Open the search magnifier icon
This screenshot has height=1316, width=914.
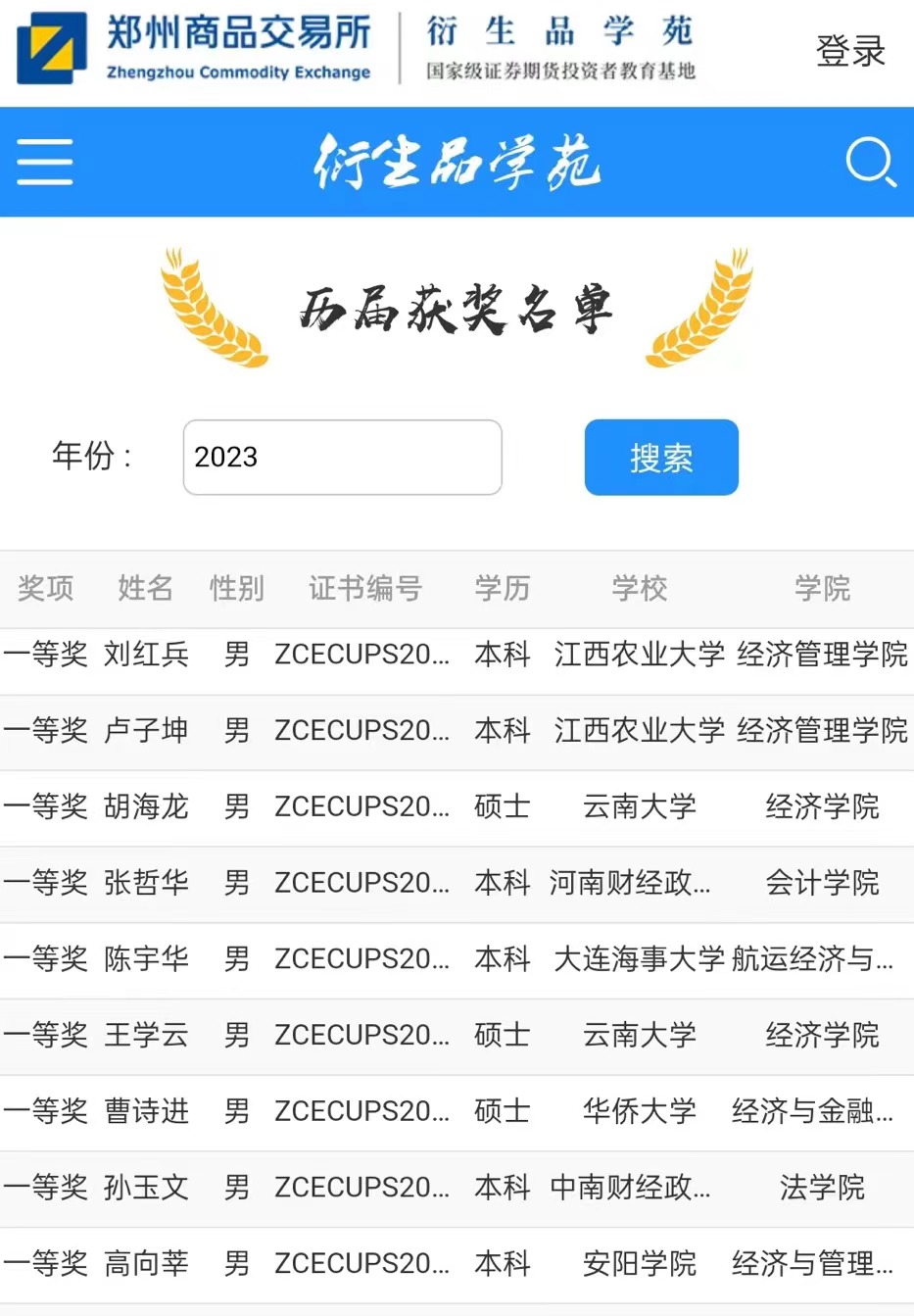870,162
